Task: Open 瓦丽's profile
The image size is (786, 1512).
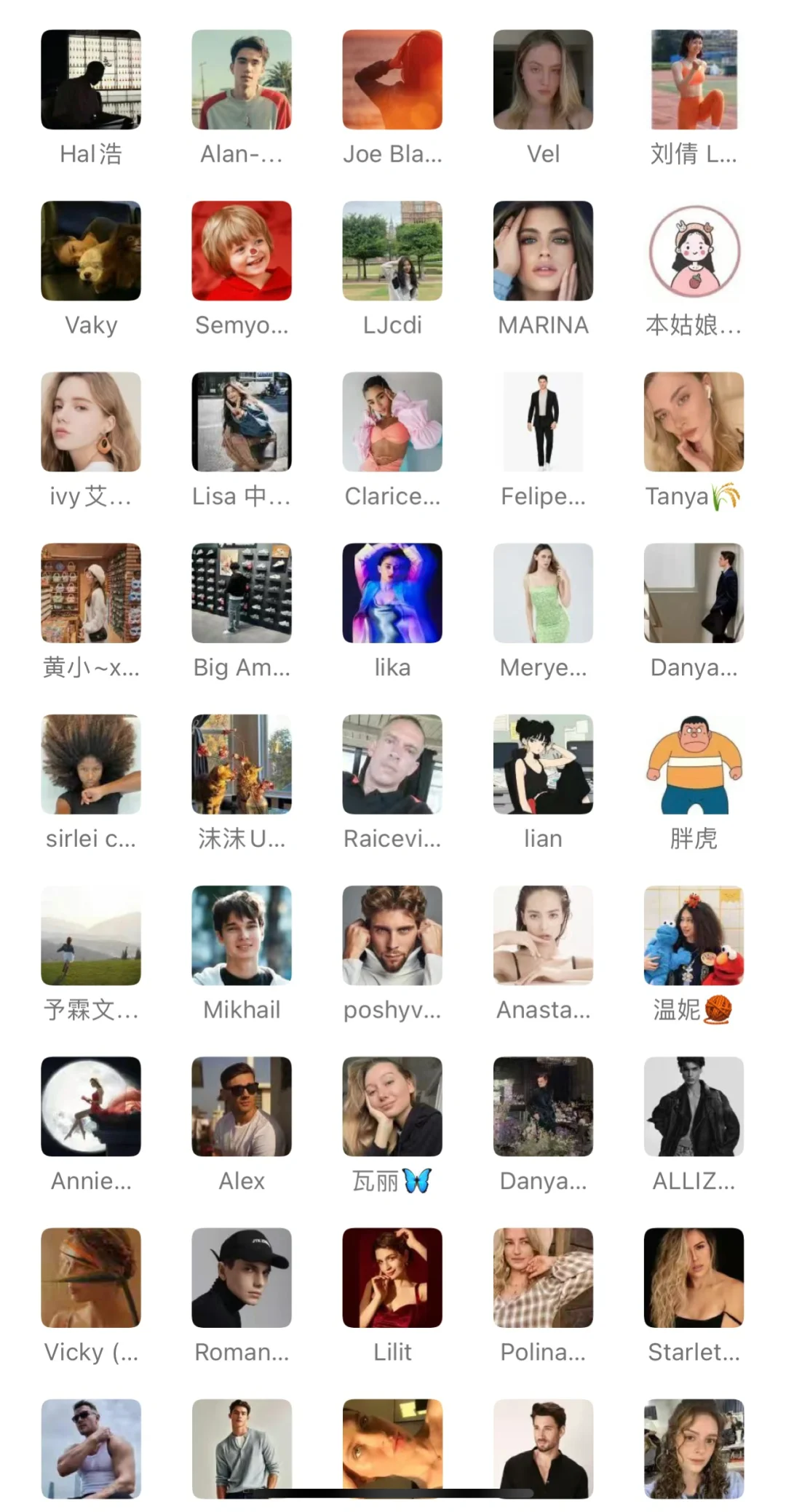Action: (392, 1106)
